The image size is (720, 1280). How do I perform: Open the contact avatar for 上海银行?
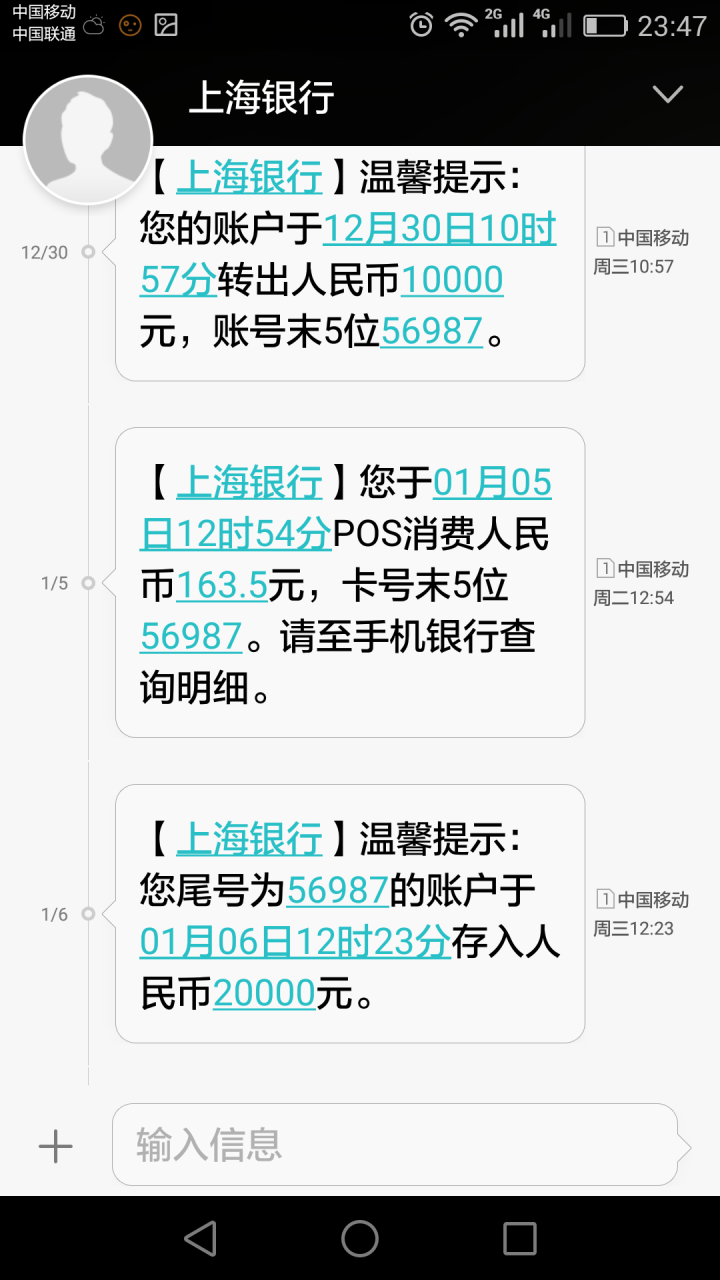(88, 140)
